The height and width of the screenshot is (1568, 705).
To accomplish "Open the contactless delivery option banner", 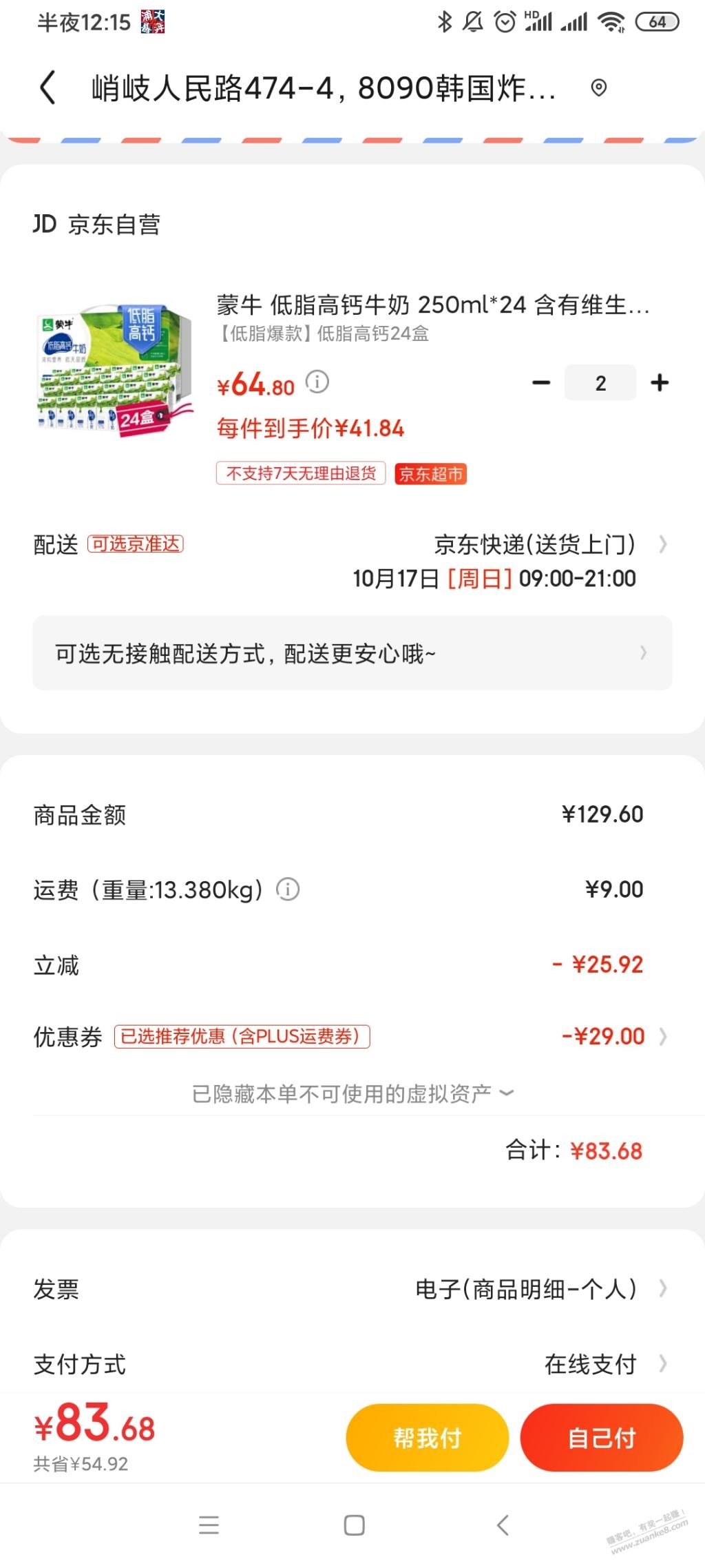I will click(x=352, y=653).
